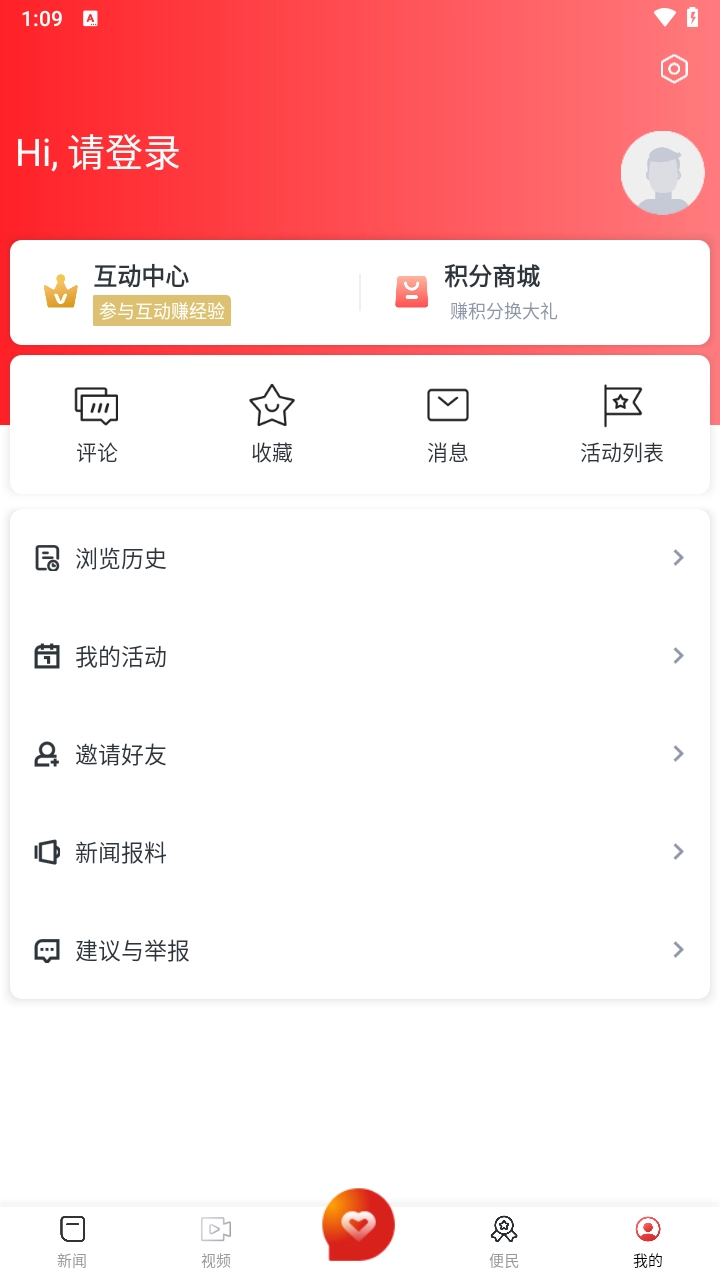
Task: Open settings via the hexagon gear icon
Action: [674, 69]
